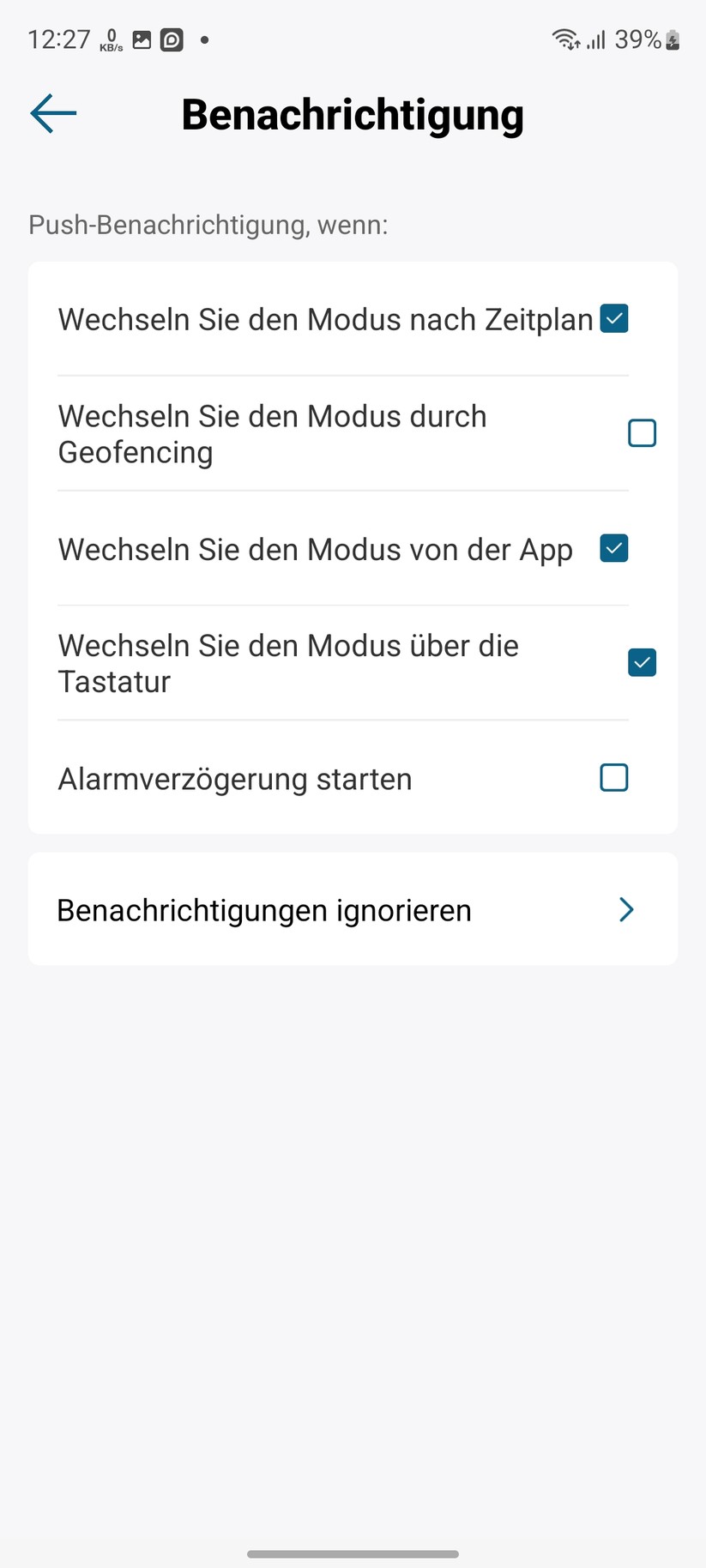Select the 'Alarmverzögerung starten' row label
The height and width of the screenshot is (1568, 706).
point(234,779)
